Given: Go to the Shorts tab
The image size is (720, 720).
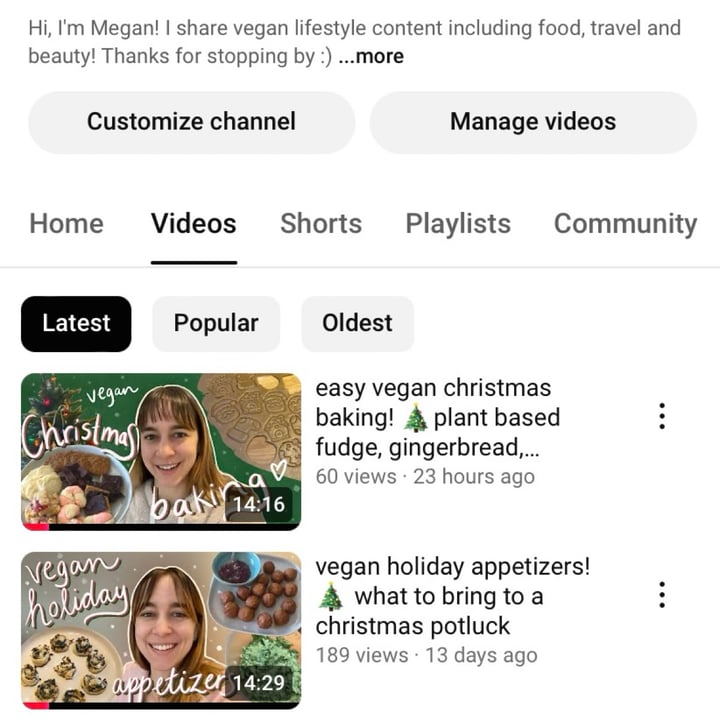Looking at the screenshot, I should (321, 224).
